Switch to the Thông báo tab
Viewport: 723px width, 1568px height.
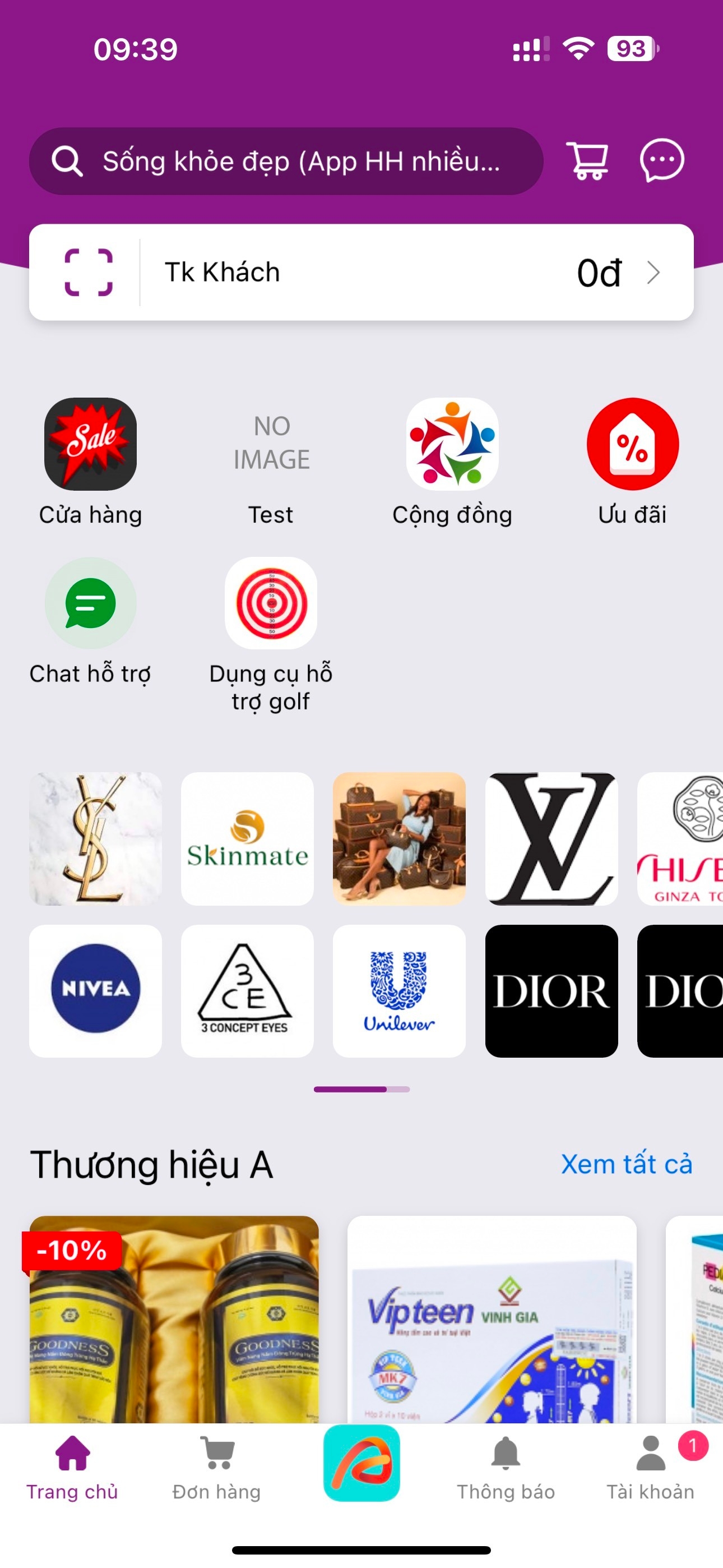tap(506, 1466)
